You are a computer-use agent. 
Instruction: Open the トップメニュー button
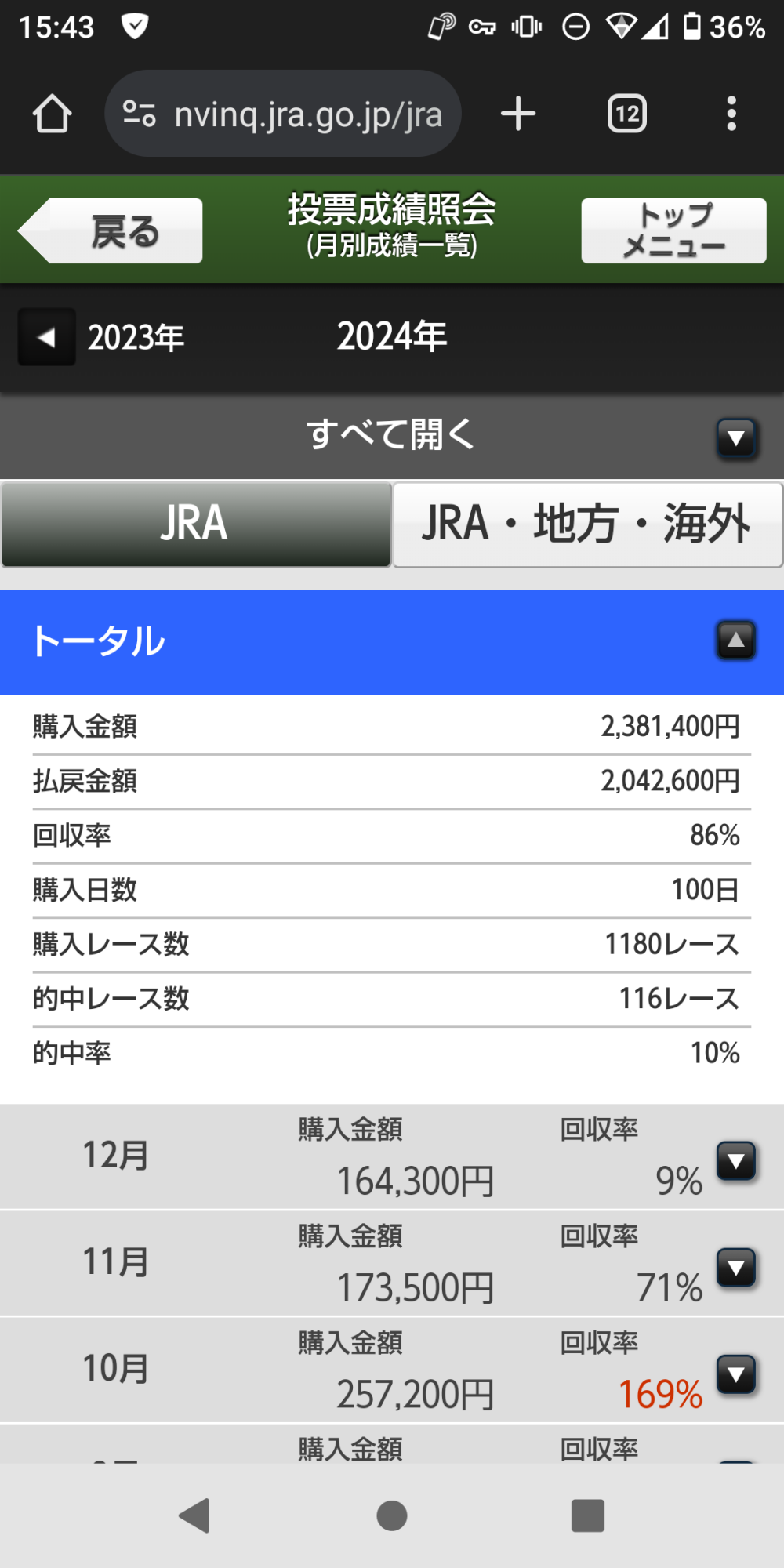coord(673,230)
